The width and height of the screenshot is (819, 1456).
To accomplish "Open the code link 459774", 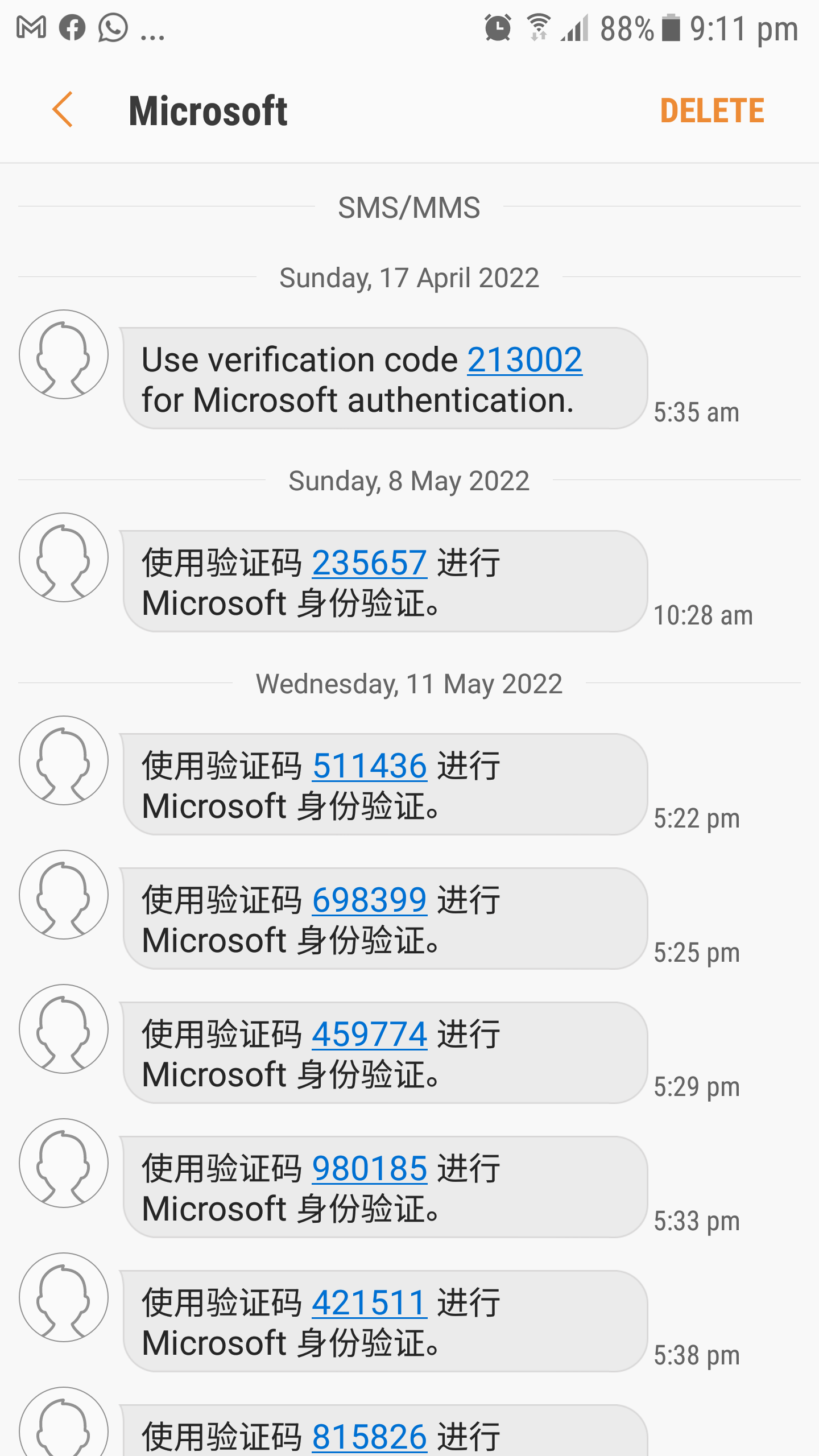I will (369, 1035).
